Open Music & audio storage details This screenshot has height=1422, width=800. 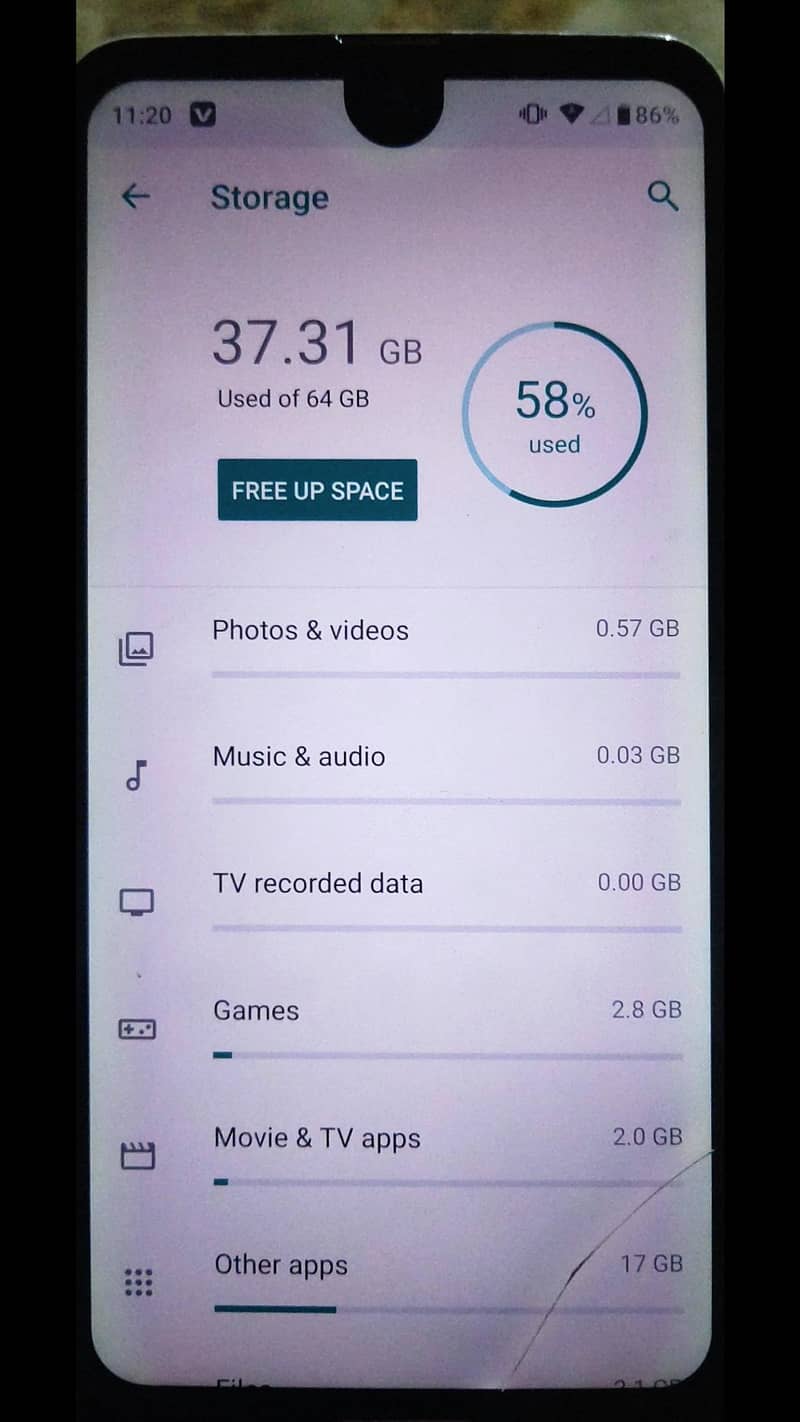[400, 768]
